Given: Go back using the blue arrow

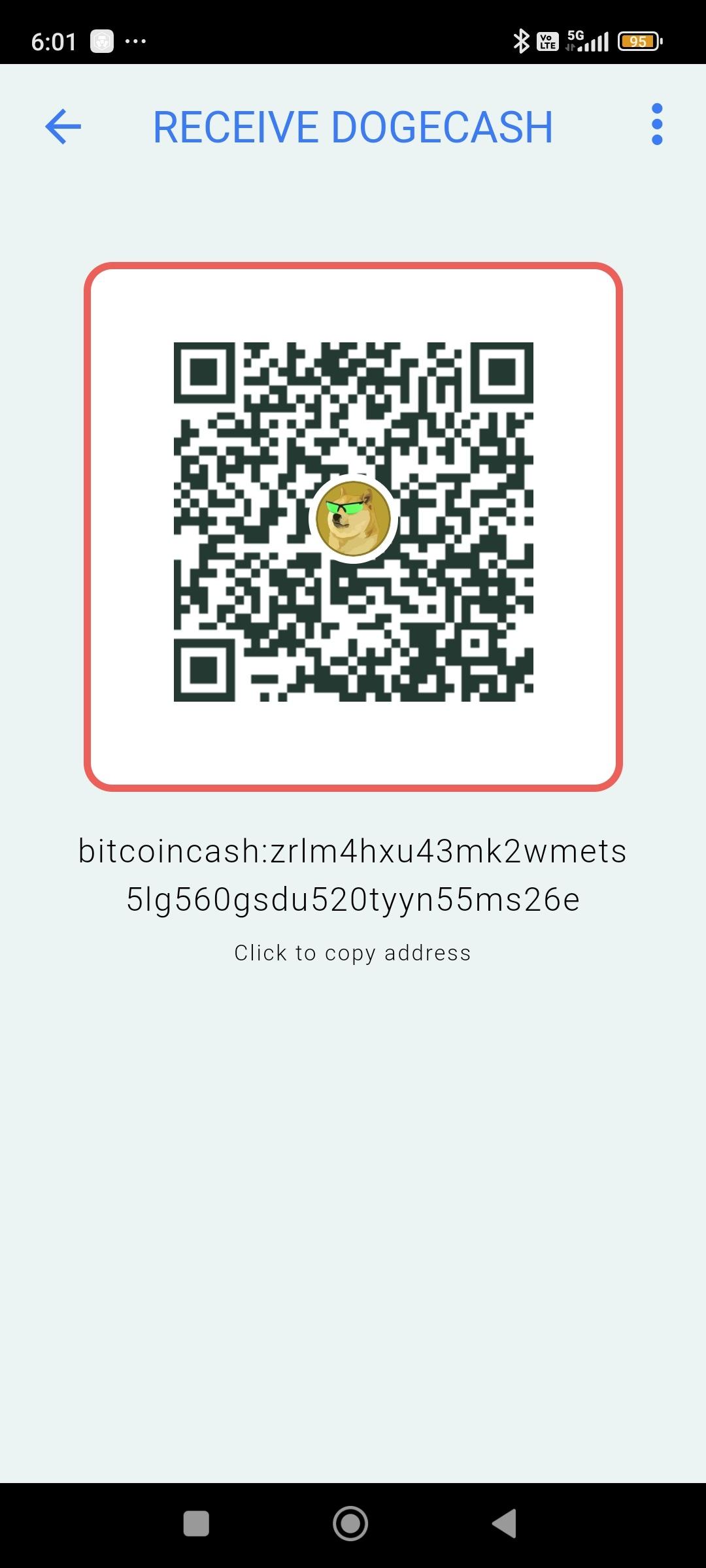Looking at the screenshot, I should 63,126.
